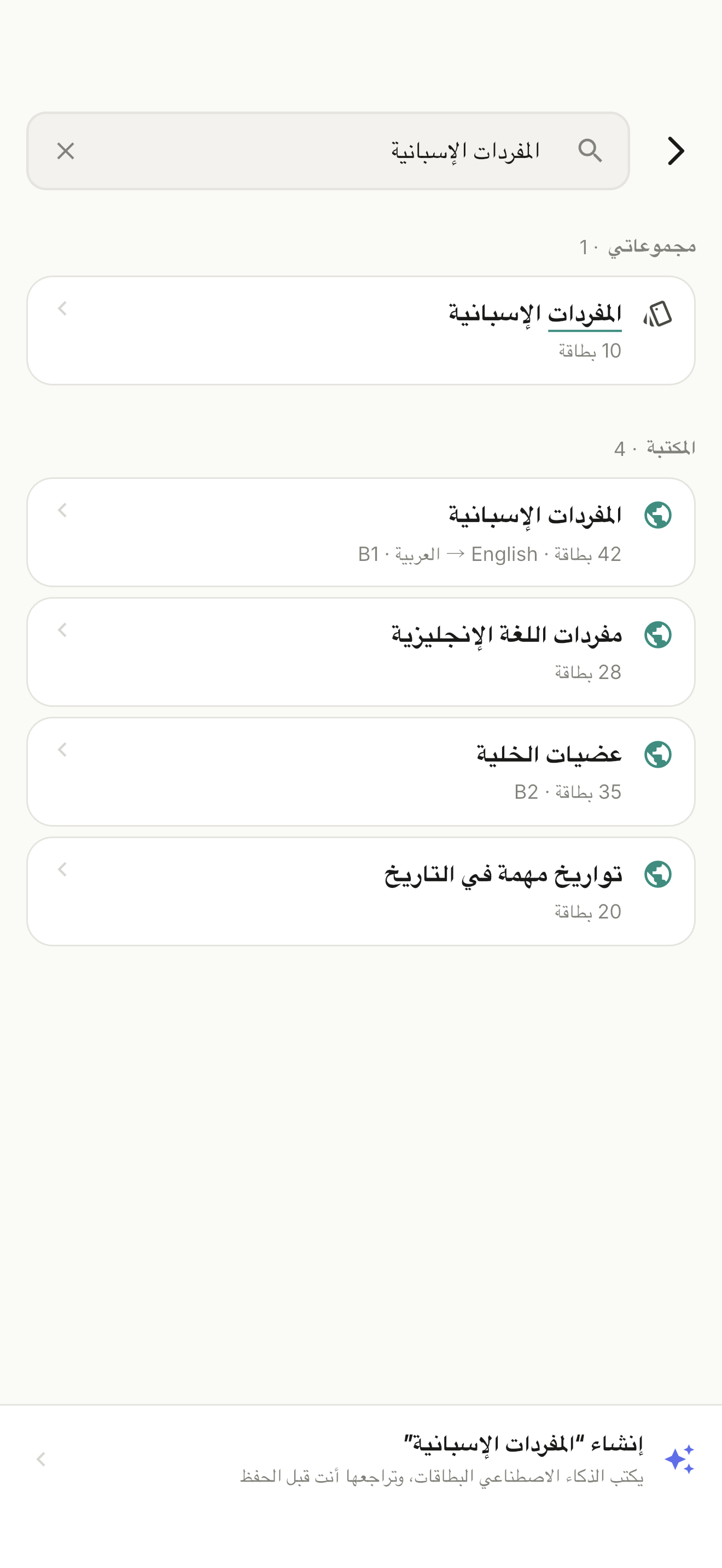Screen dimensions: 722x1568
Task: Open my 10-card المفردات الإسبانية deck
Action: coord(361,331)
